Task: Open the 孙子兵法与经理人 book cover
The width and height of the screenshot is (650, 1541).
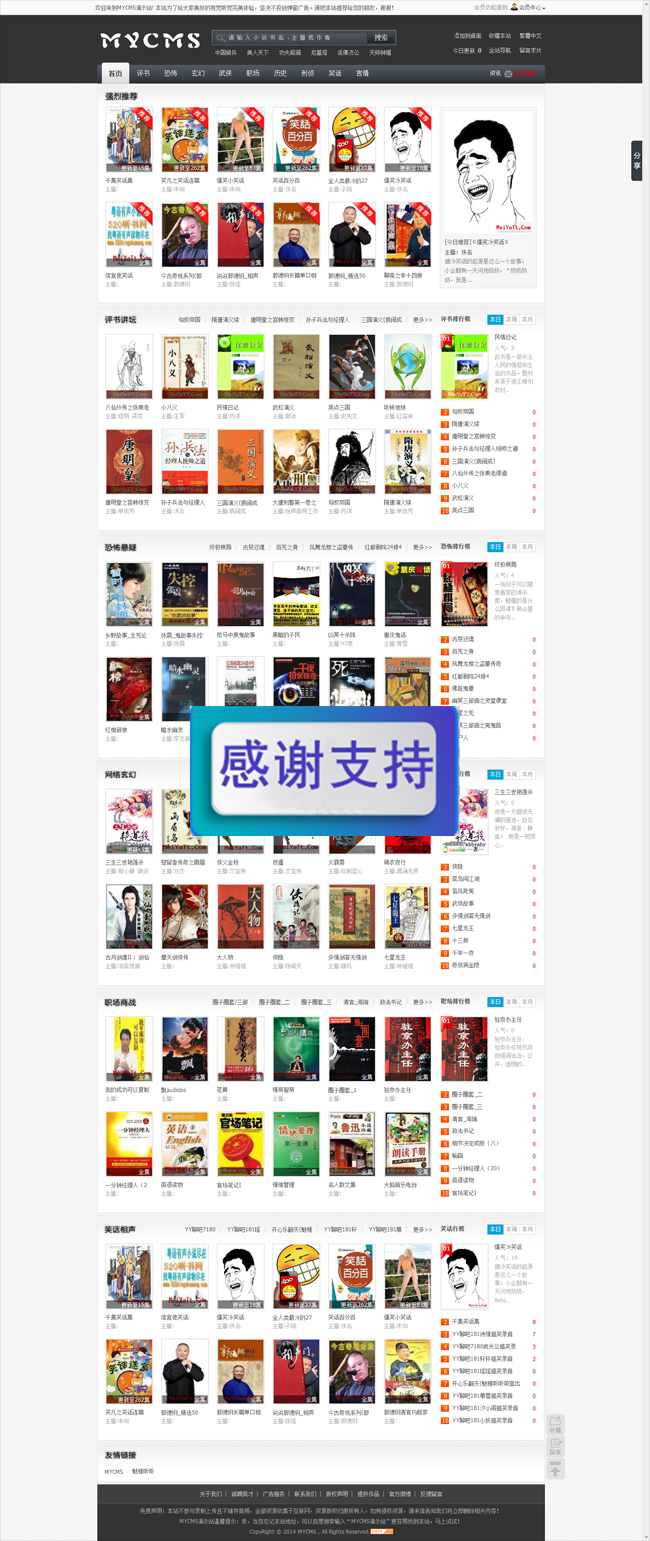Action: click(x=185, y=462)
